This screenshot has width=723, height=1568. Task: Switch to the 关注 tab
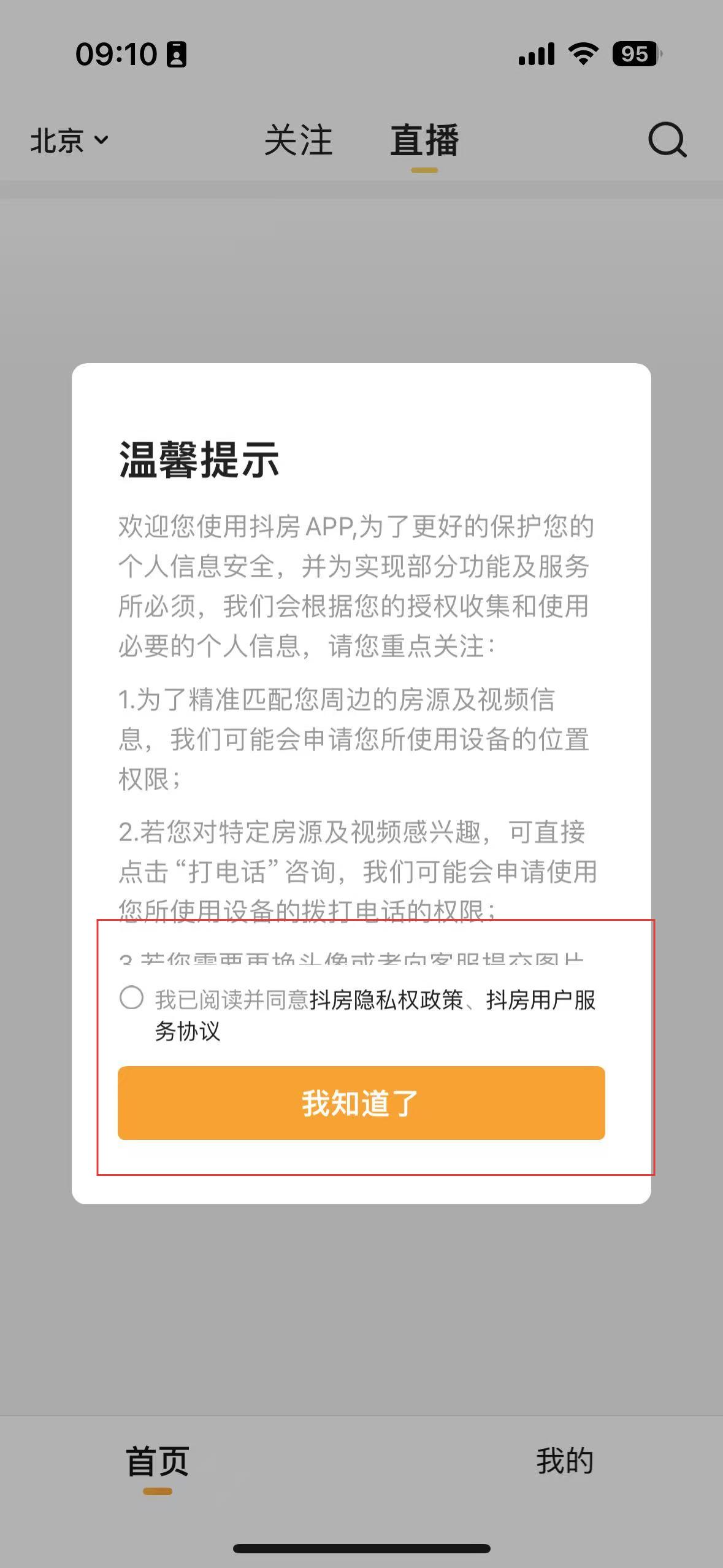coord(298,140)
